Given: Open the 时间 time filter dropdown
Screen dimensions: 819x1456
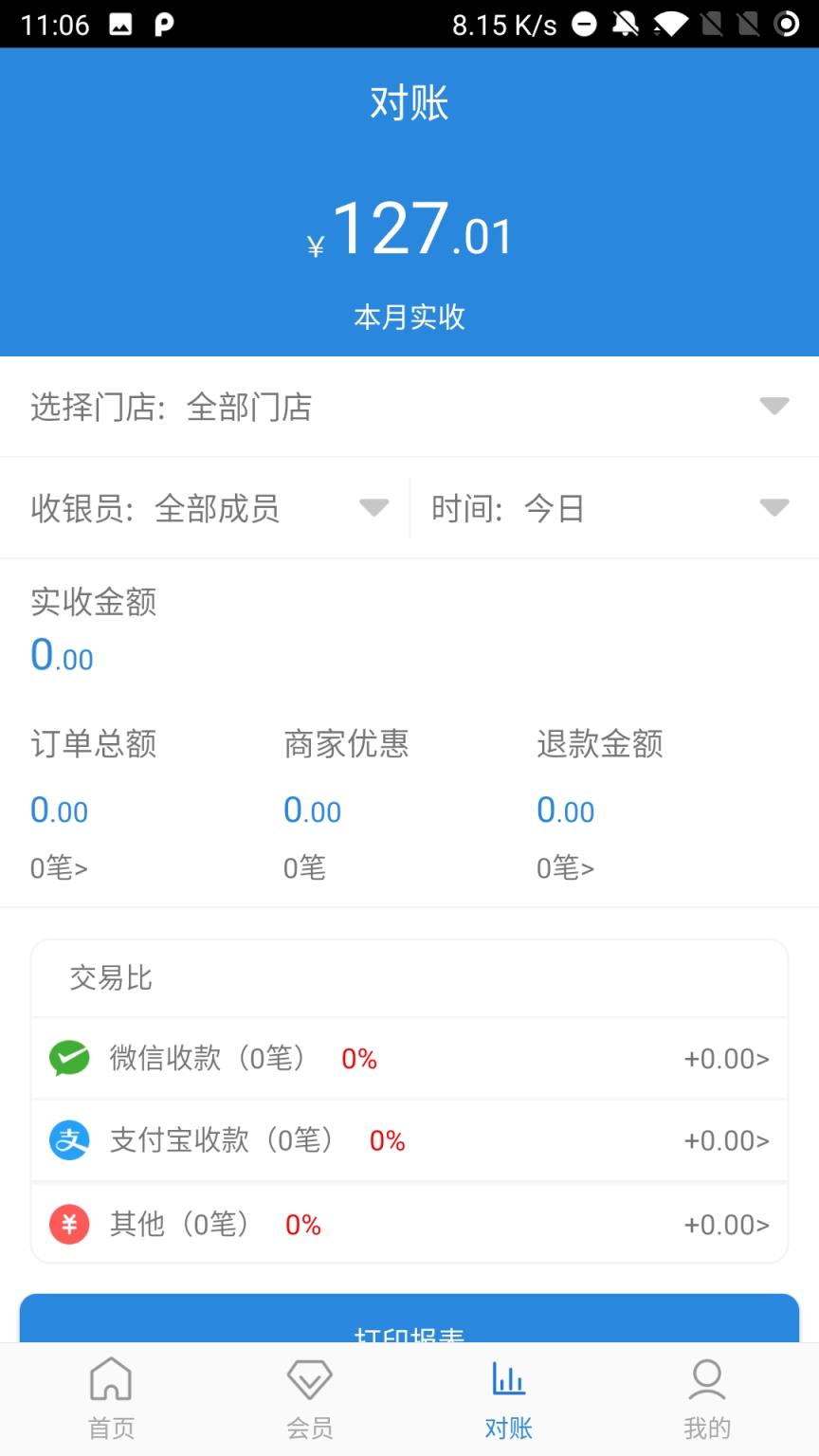Looking at the screenshot, I should point(773,508).
